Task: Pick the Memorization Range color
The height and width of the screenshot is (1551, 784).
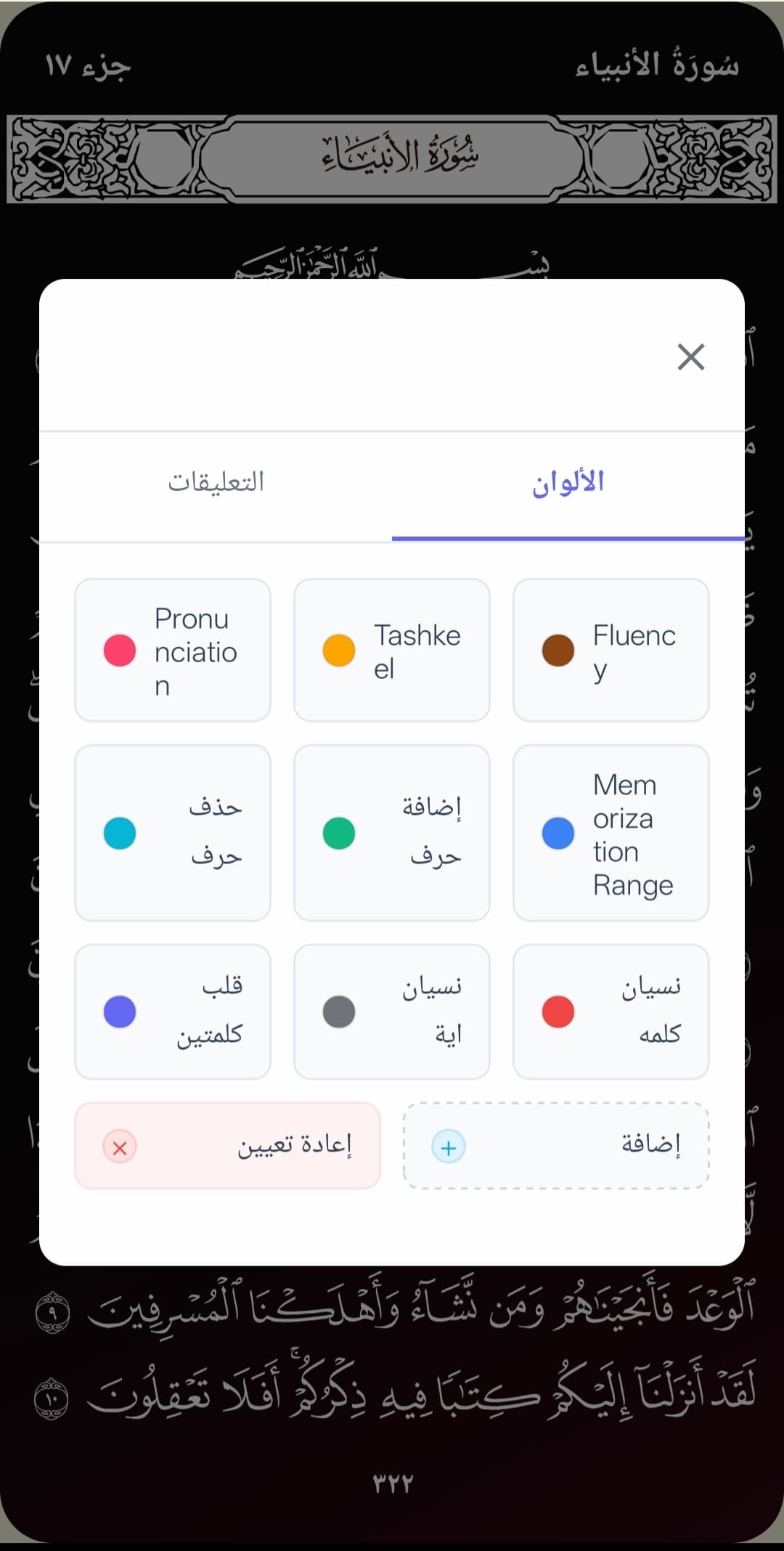Action: click(x=611, y=833)
